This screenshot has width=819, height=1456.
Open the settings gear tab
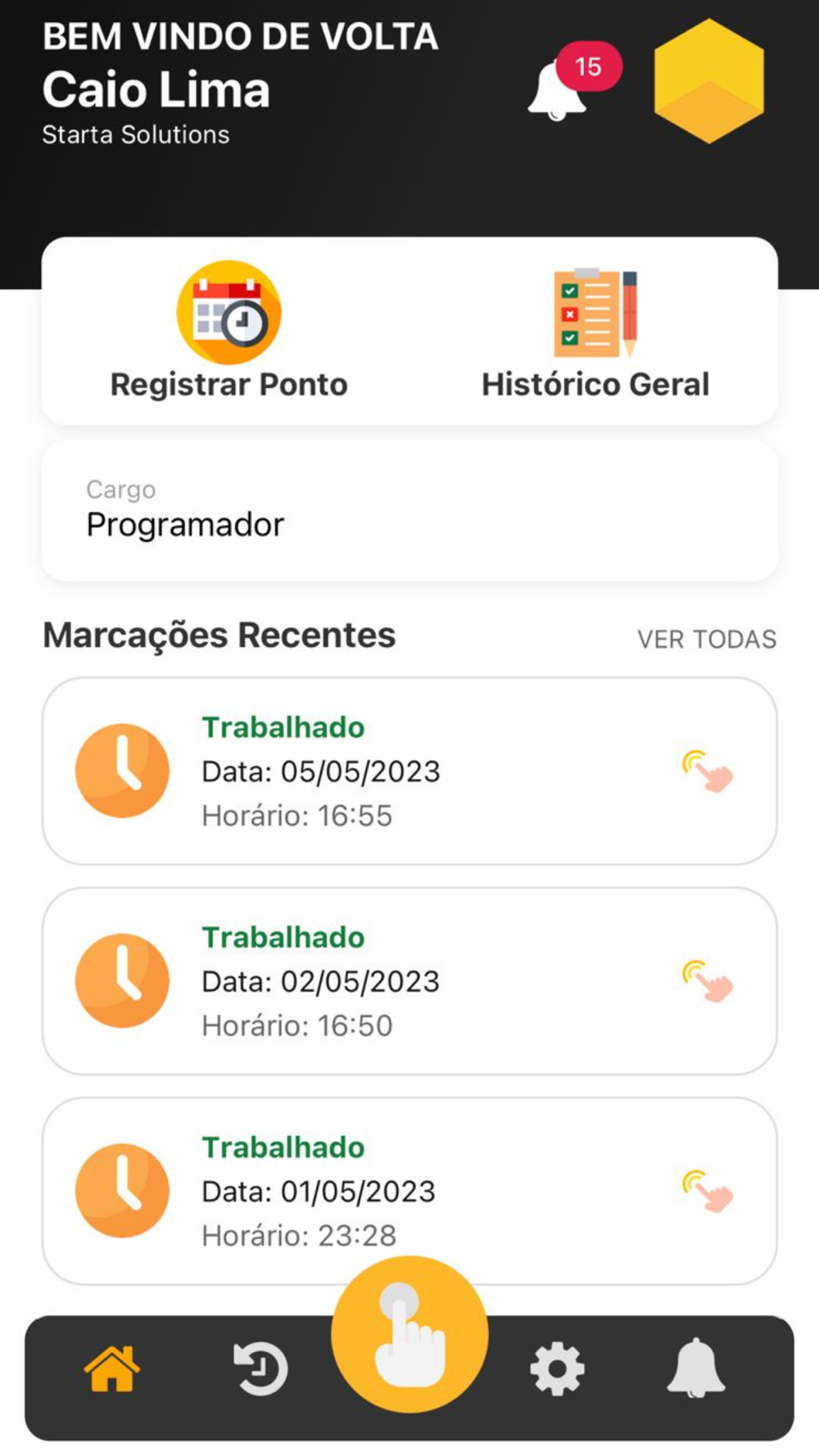tap(557, 1368)
